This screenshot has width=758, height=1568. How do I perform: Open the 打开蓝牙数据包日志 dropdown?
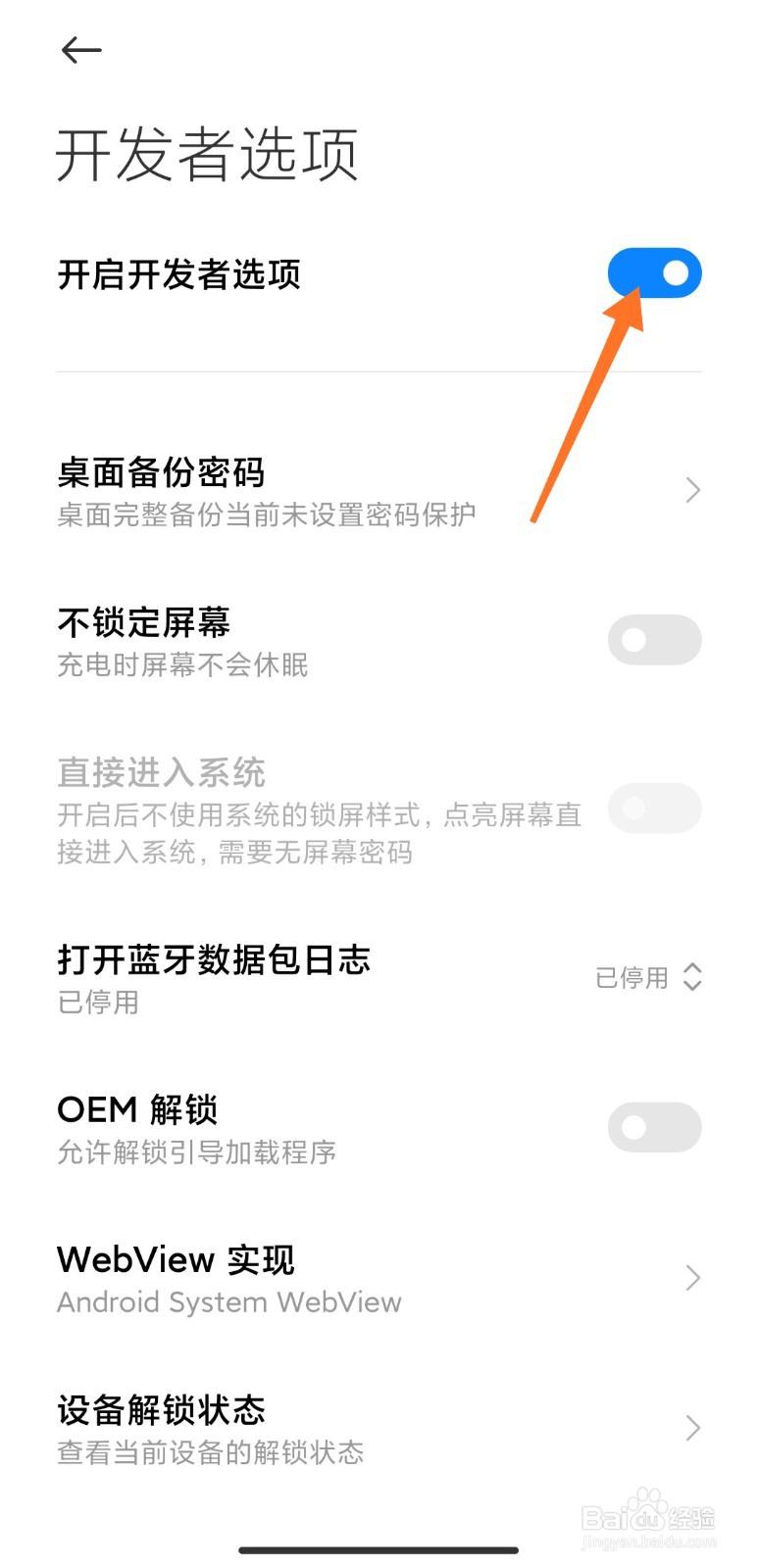(648, 977)
